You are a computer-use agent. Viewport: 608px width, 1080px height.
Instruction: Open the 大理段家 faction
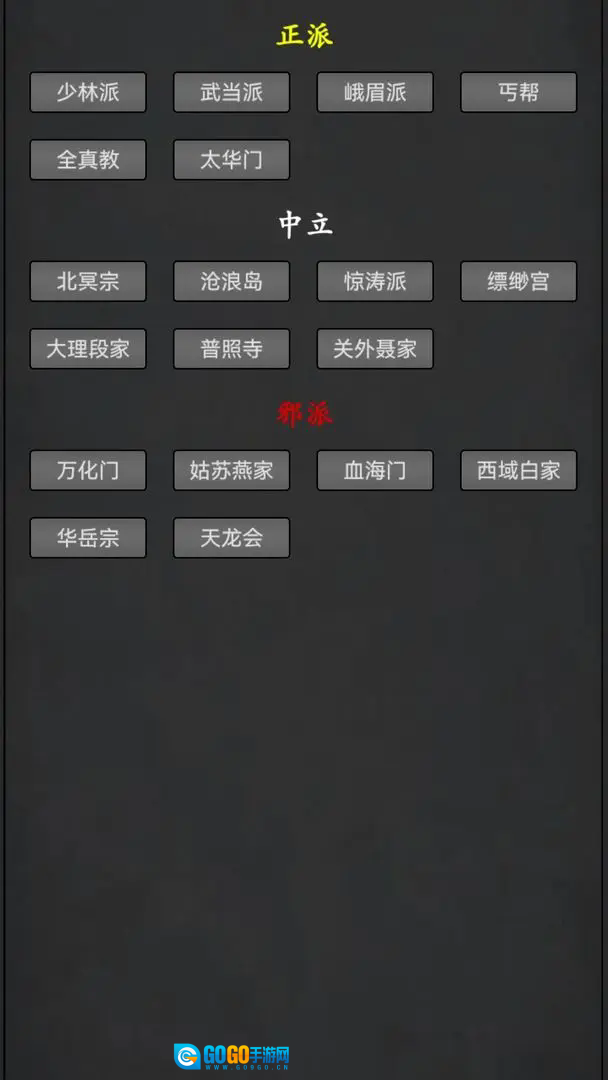pos(88,349)
